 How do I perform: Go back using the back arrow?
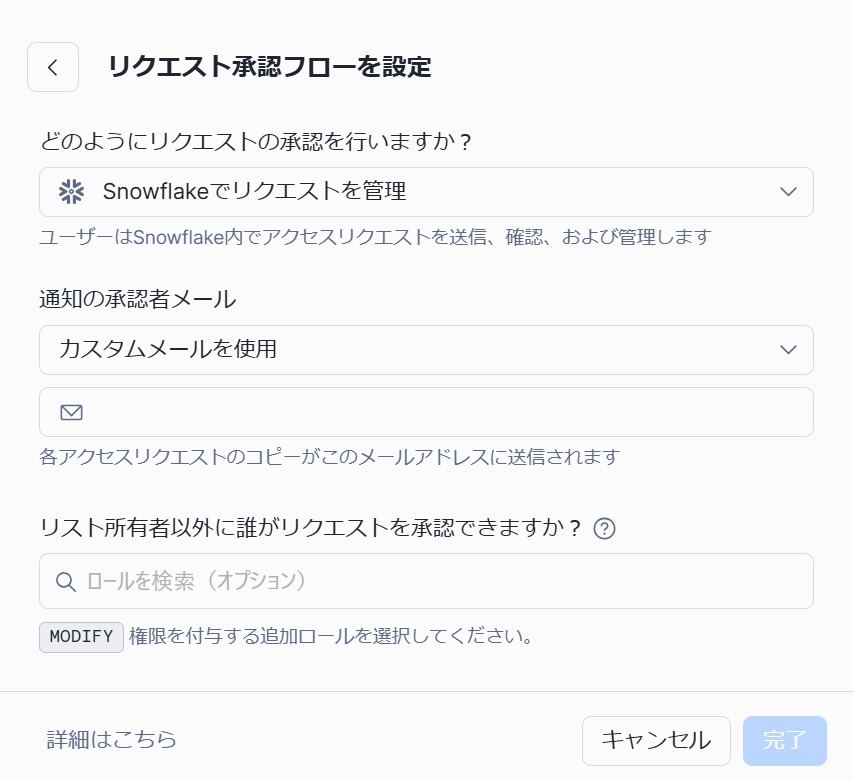(53, 67)
